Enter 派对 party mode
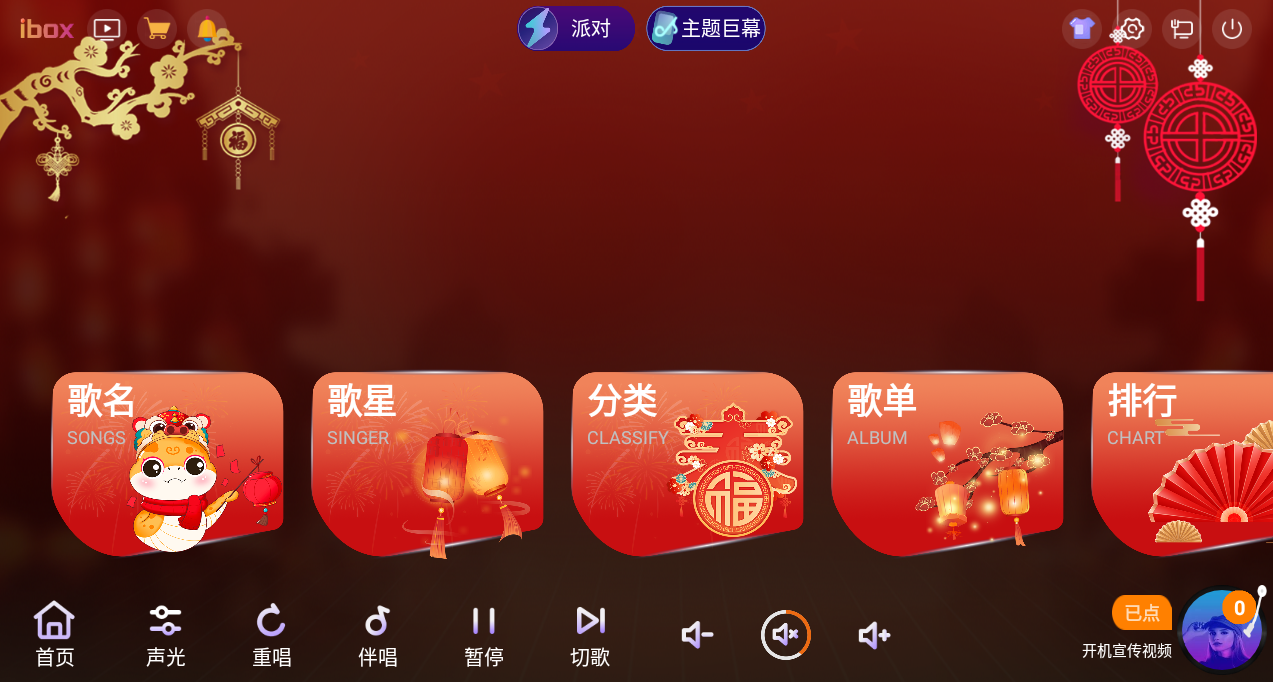The width and height of the screenshot is (1273, 682). (576, 28)
